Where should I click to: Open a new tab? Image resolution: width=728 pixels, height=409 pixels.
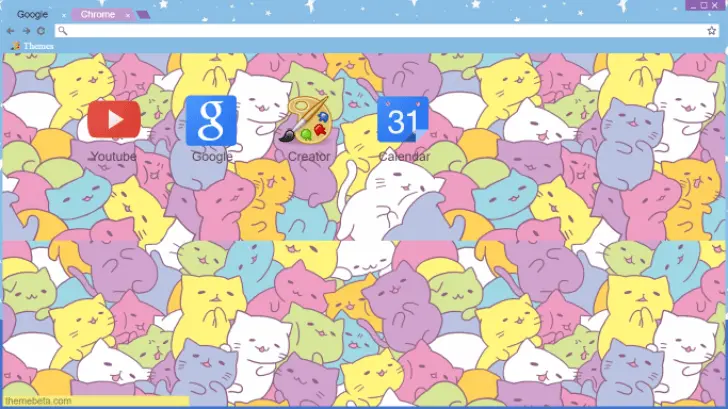click(144, 15)
